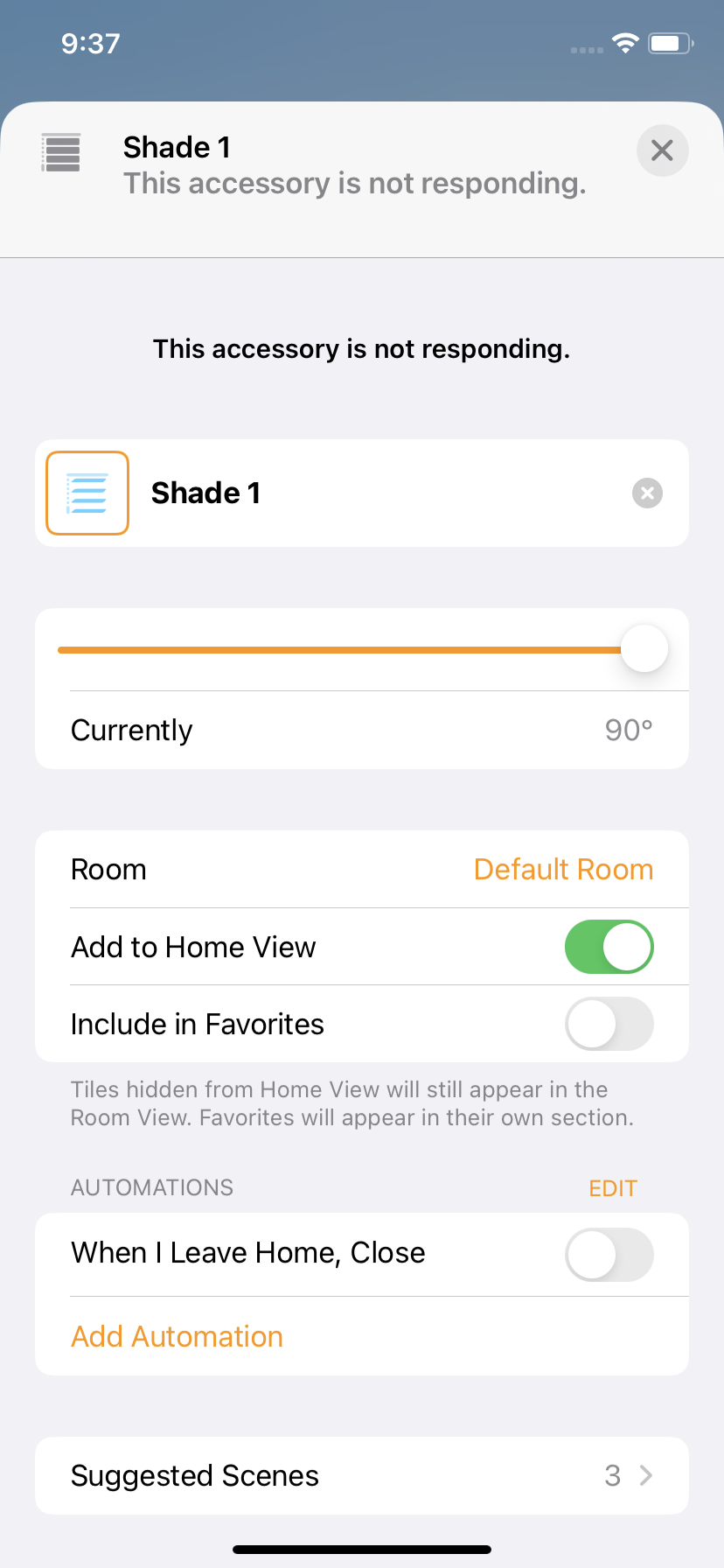Tap EDIT next to Automations
Viewport: 724px width, 1568px height.
coord(612,1188)
